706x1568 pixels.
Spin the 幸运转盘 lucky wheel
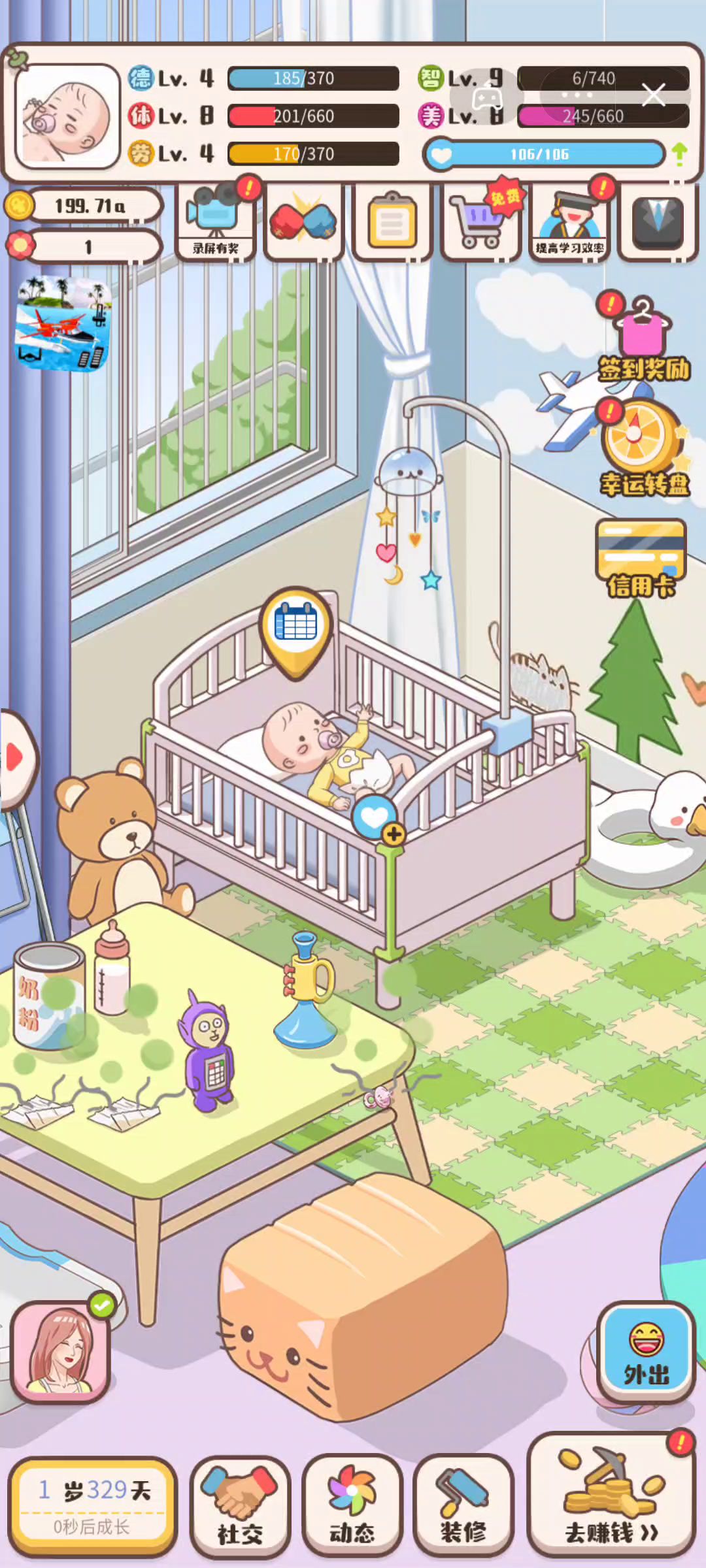(x=643, y=449)
